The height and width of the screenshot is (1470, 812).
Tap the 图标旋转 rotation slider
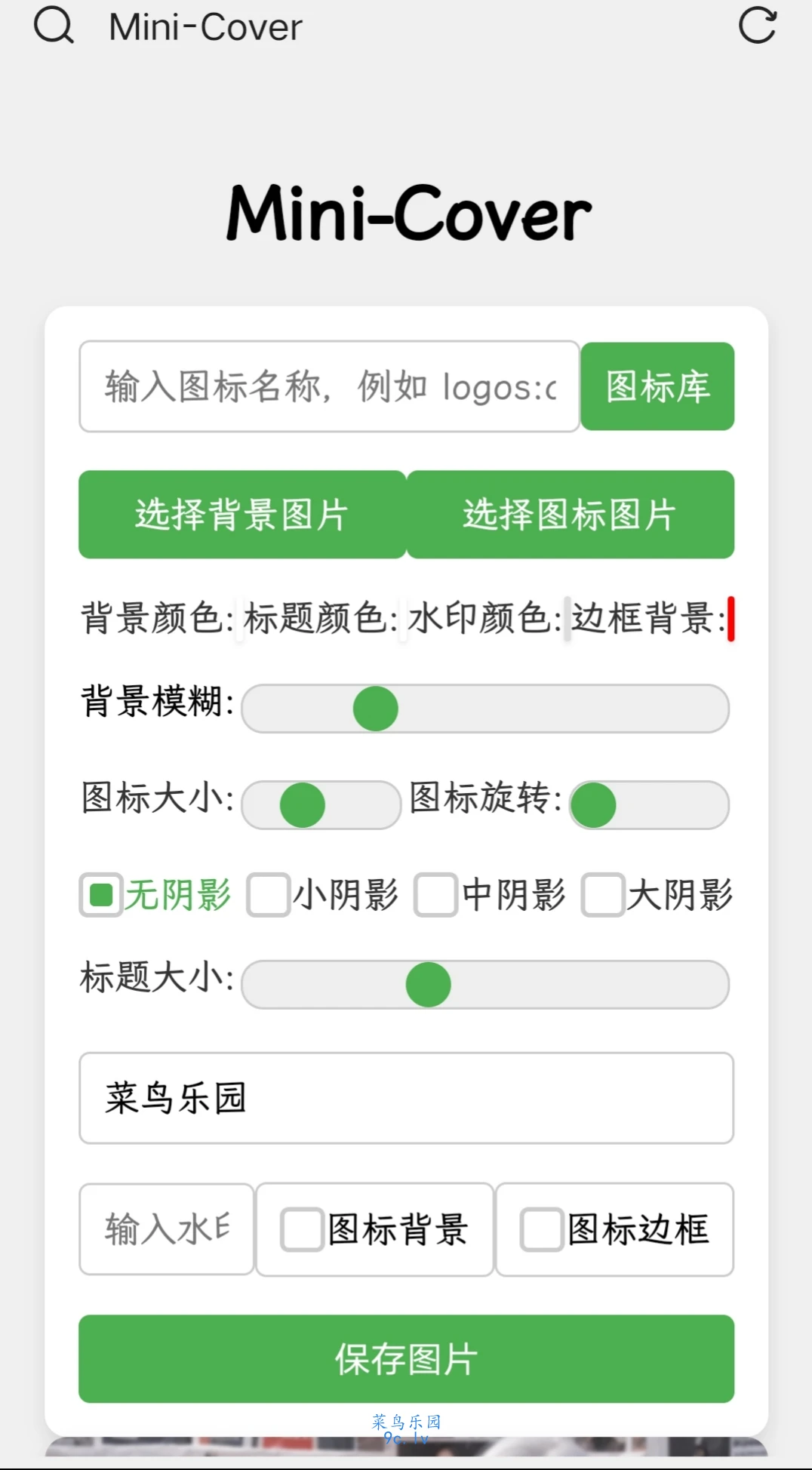click(x=649, y=805)
